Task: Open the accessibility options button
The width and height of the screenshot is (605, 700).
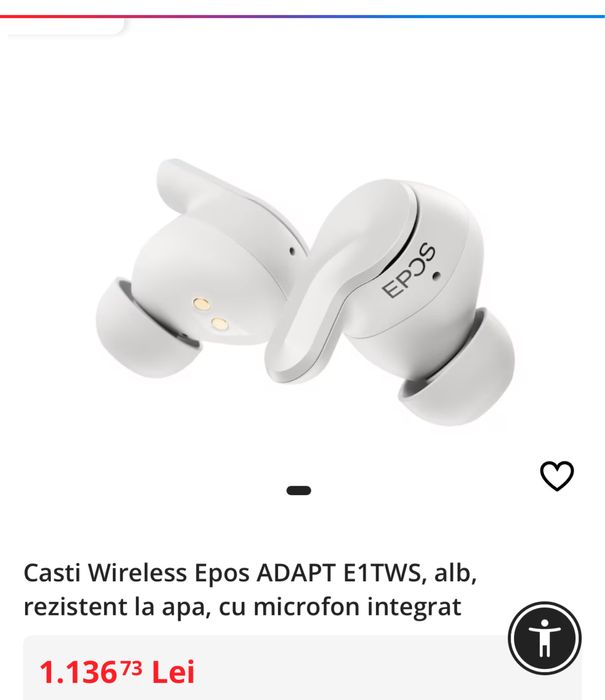Action: click(544, 637)
